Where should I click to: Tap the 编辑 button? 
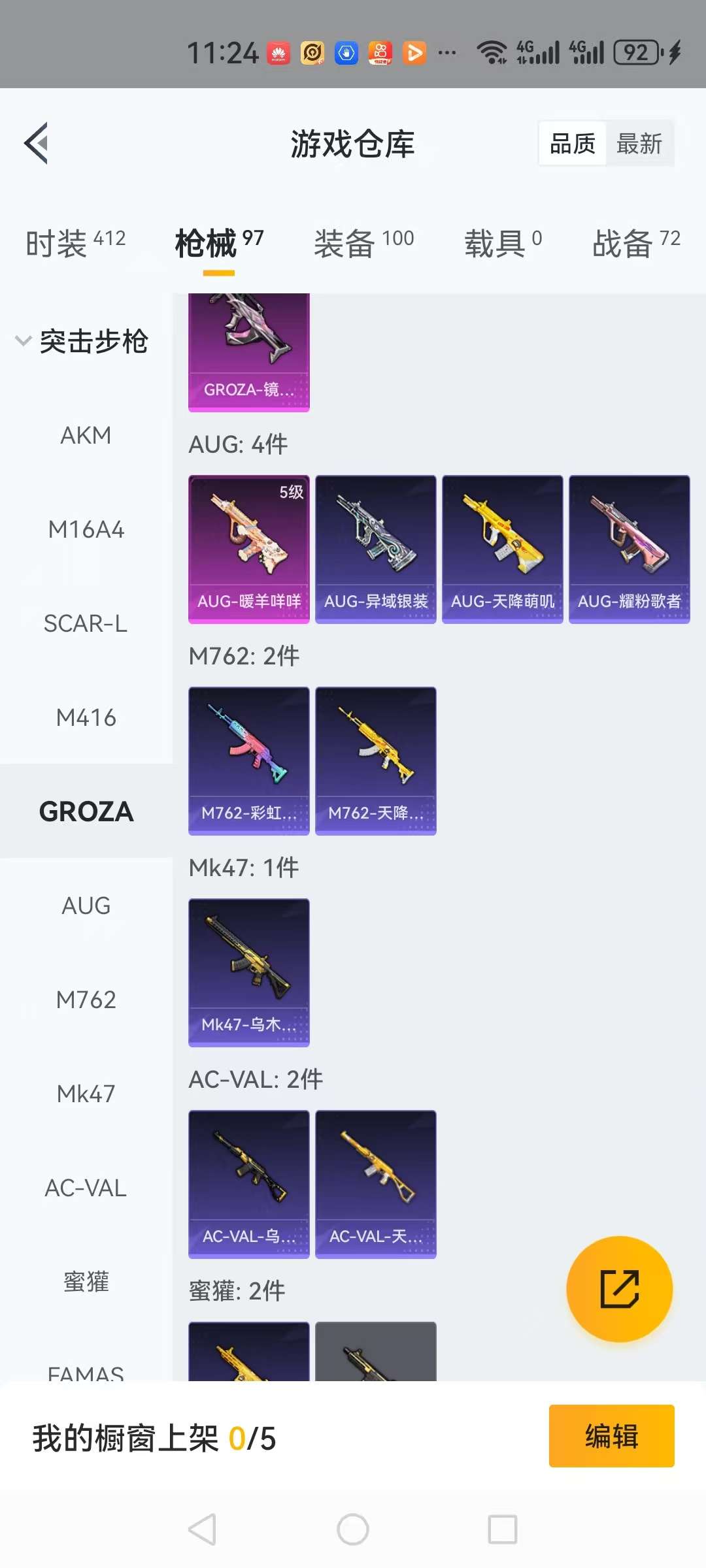click(x=611, y=1436)
